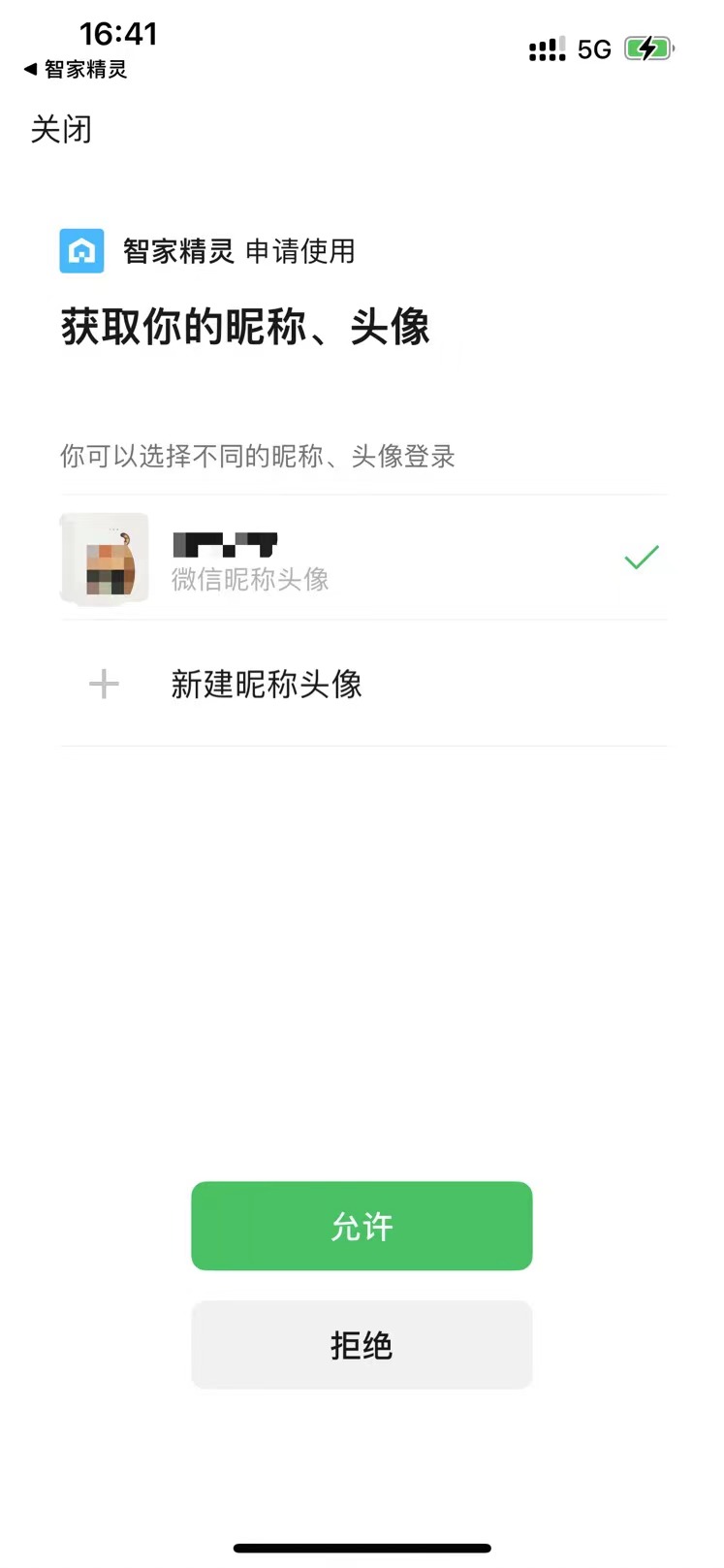The width and height of the screenshot is (724, 1568).
Task: Tap the green 允许 button
Action: click(x=362, y=1226)
